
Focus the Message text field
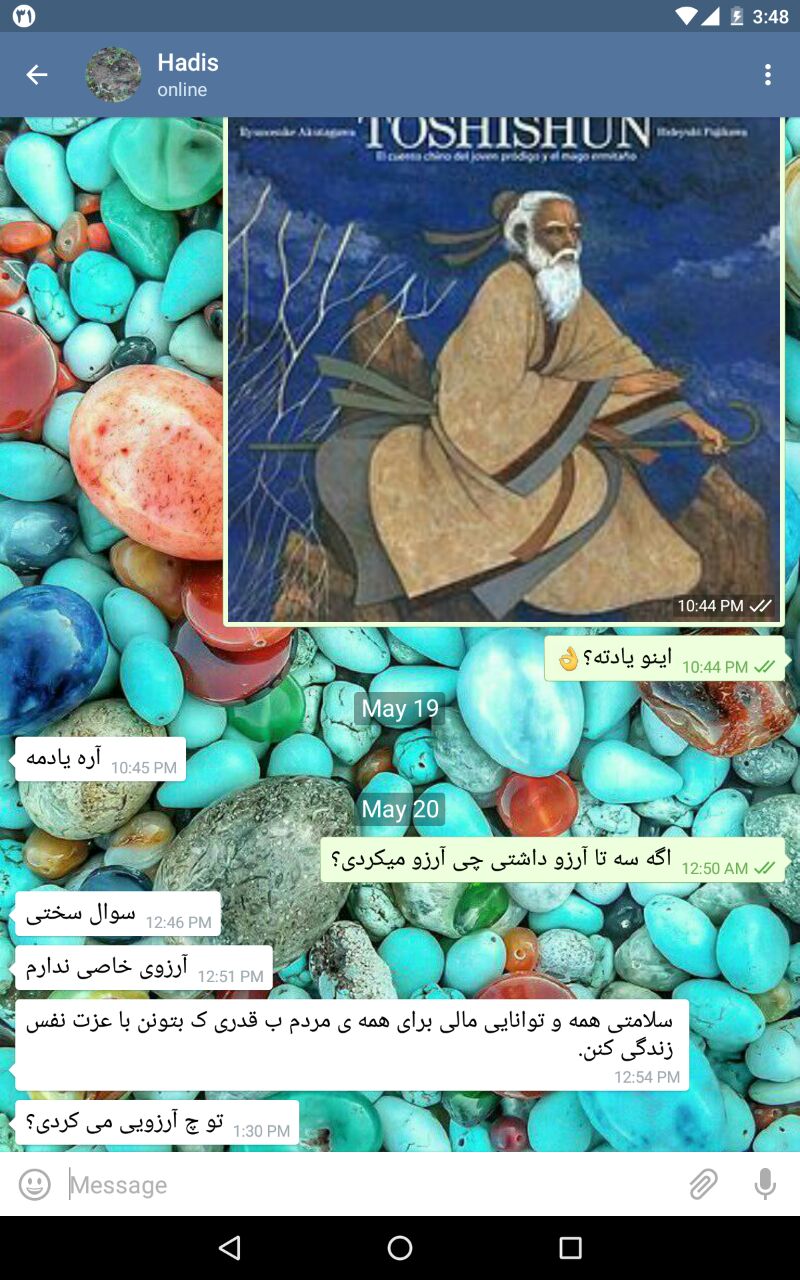[x=370, y=1185]
